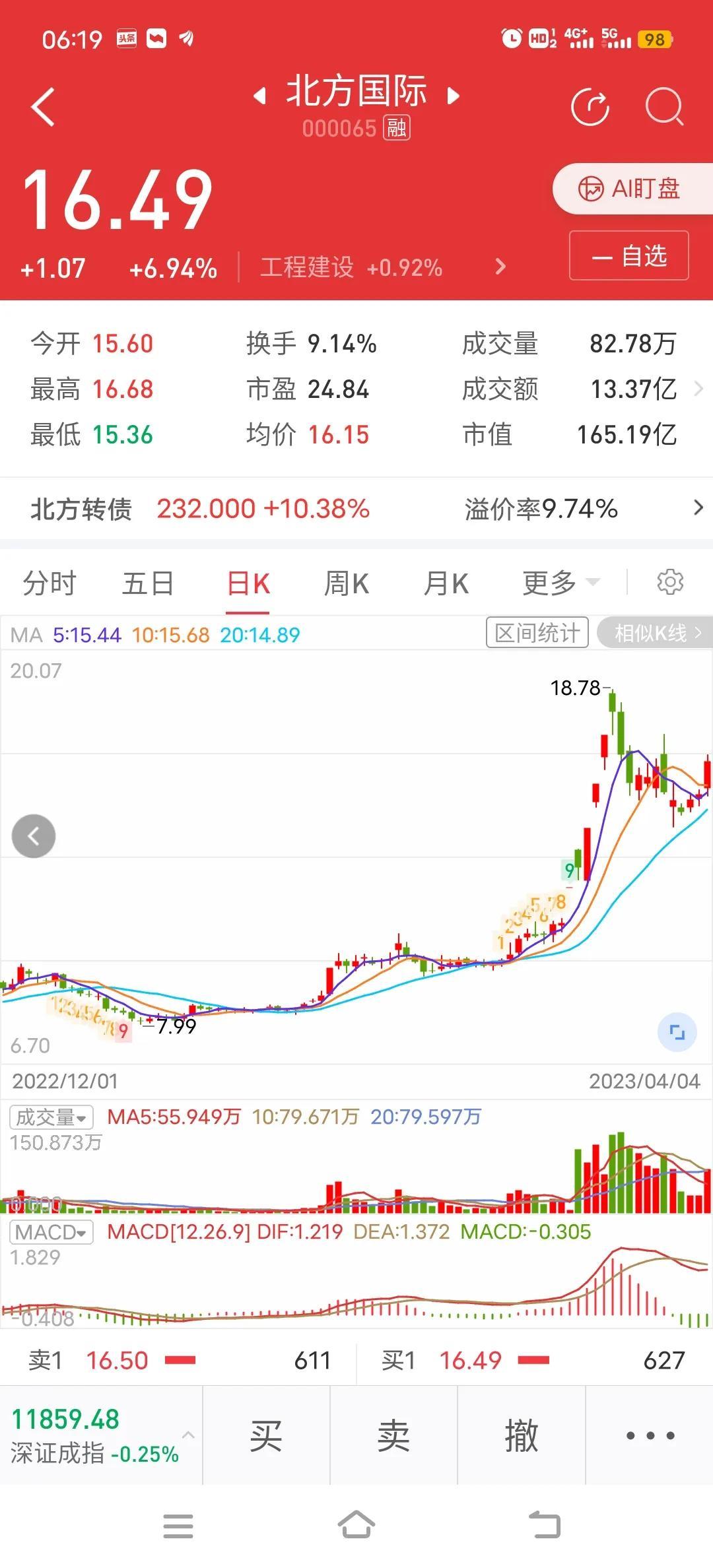Viewport: 713px width, 1568px height.
Task: Tap 区间统计 button
Action: coord(537,633)
